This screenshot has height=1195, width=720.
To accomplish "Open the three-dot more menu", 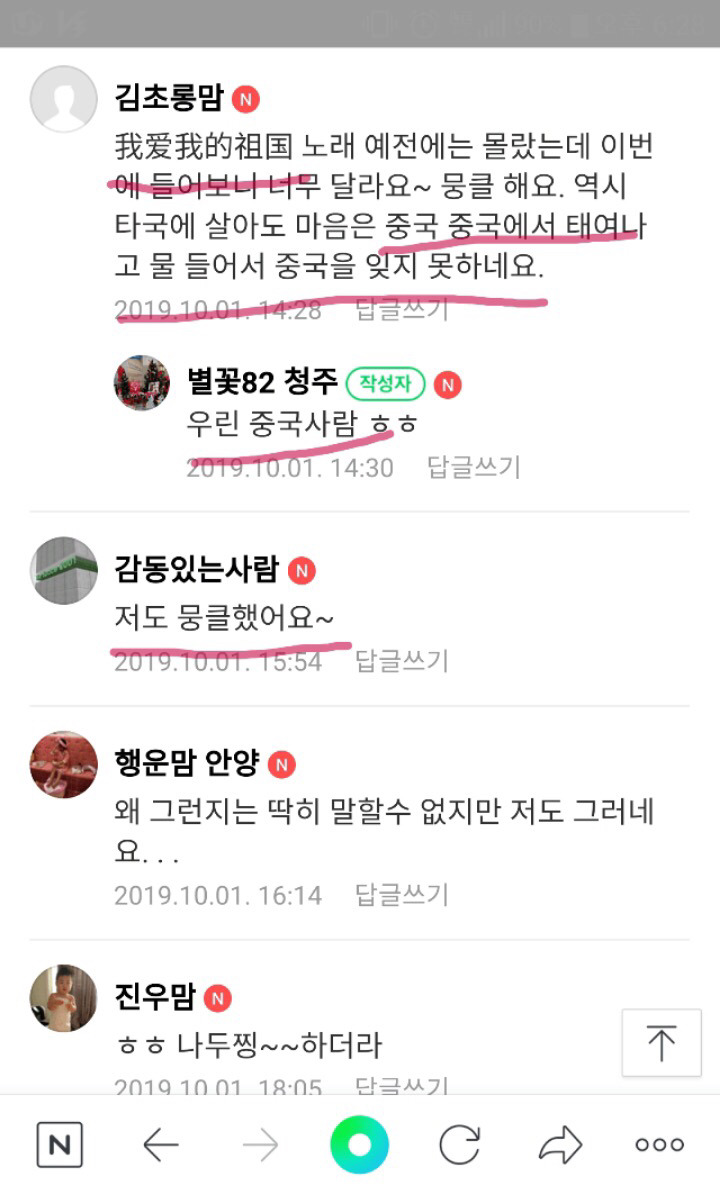I will pyautogui.click(x=660, y=1145).
